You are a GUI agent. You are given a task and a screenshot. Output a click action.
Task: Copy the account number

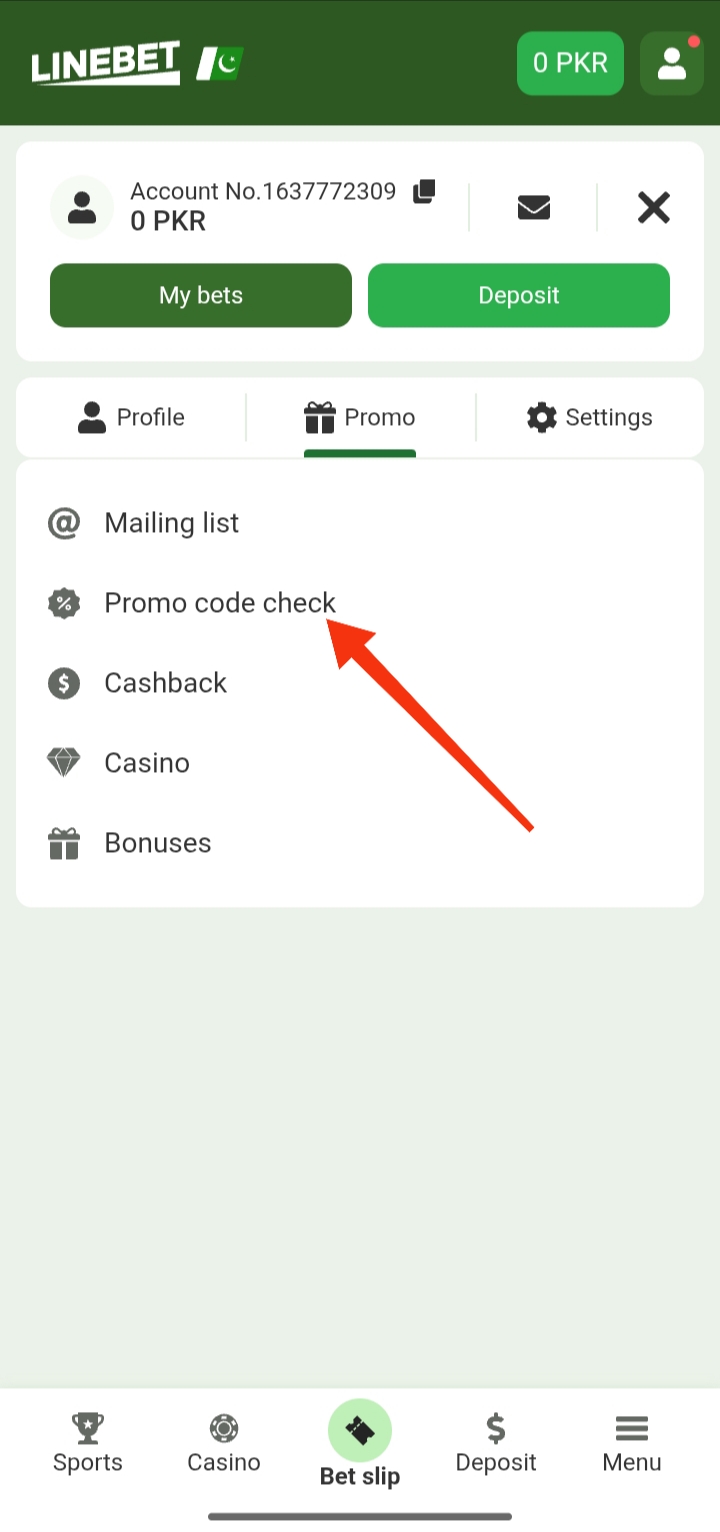(424, 191)
